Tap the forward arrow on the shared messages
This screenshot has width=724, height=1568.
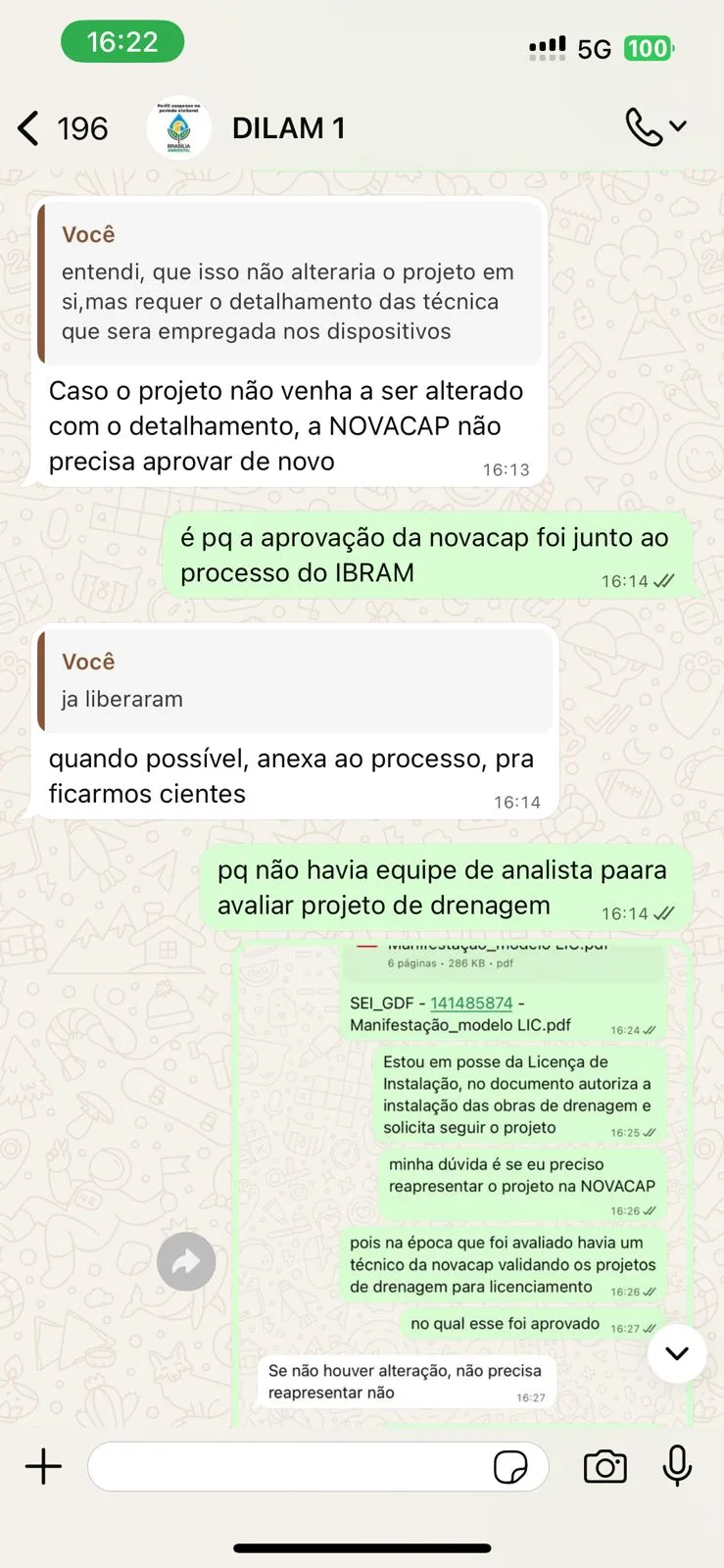(186, 1261)
